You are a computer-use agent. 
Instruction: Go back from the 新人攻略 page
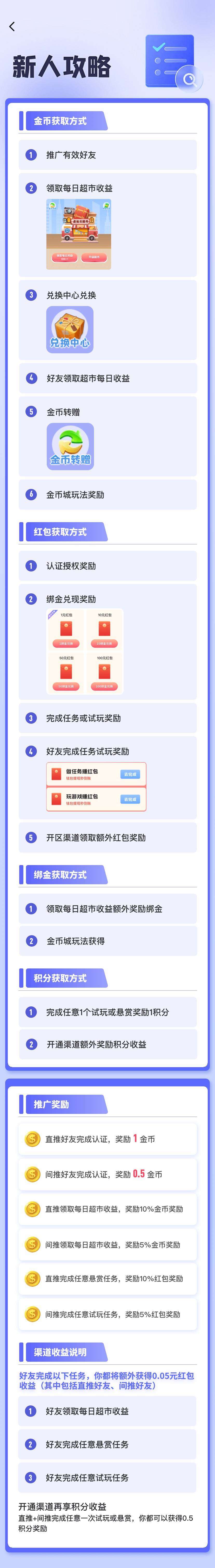[12, 26]
